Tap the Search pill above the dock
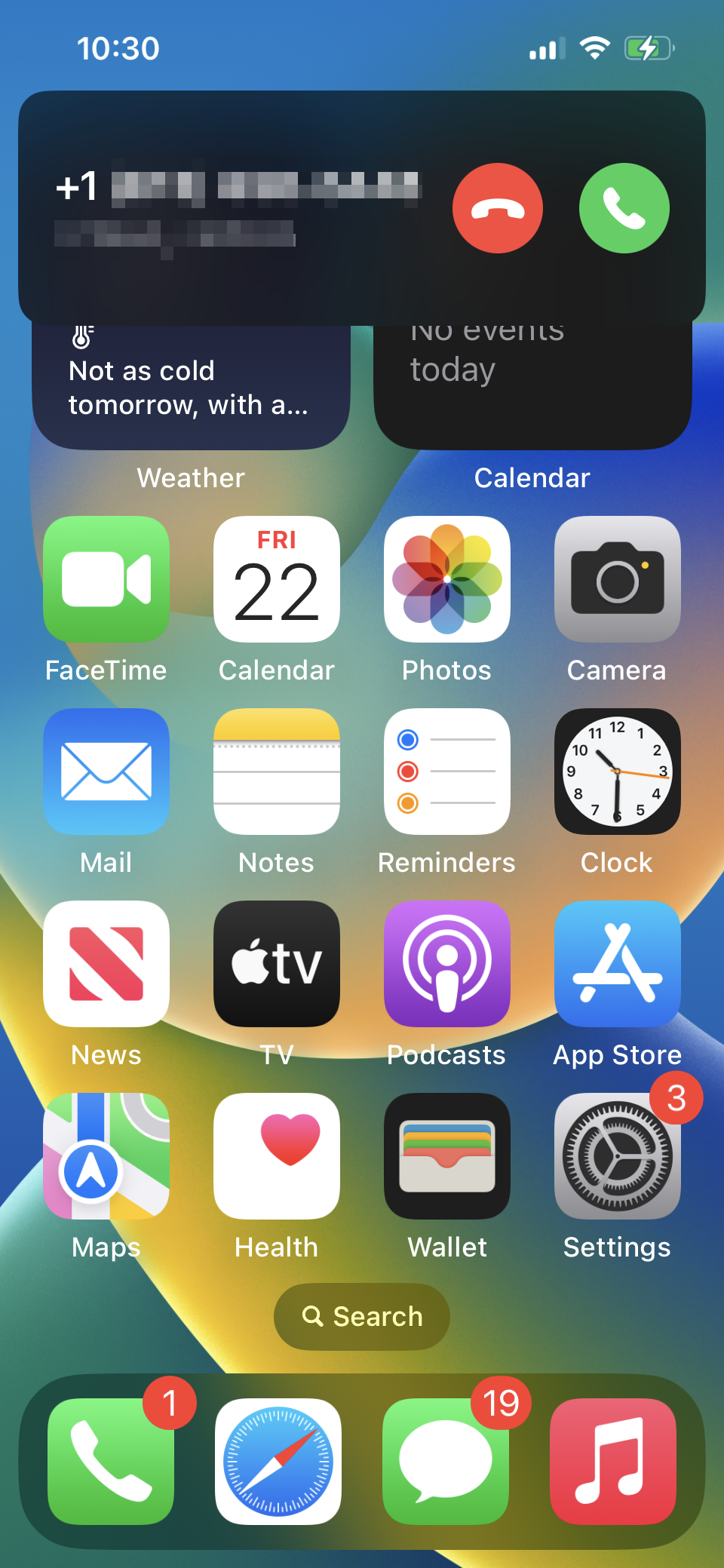The image size is (724, 1568). pyautogui.click(x=362, y=1317)
